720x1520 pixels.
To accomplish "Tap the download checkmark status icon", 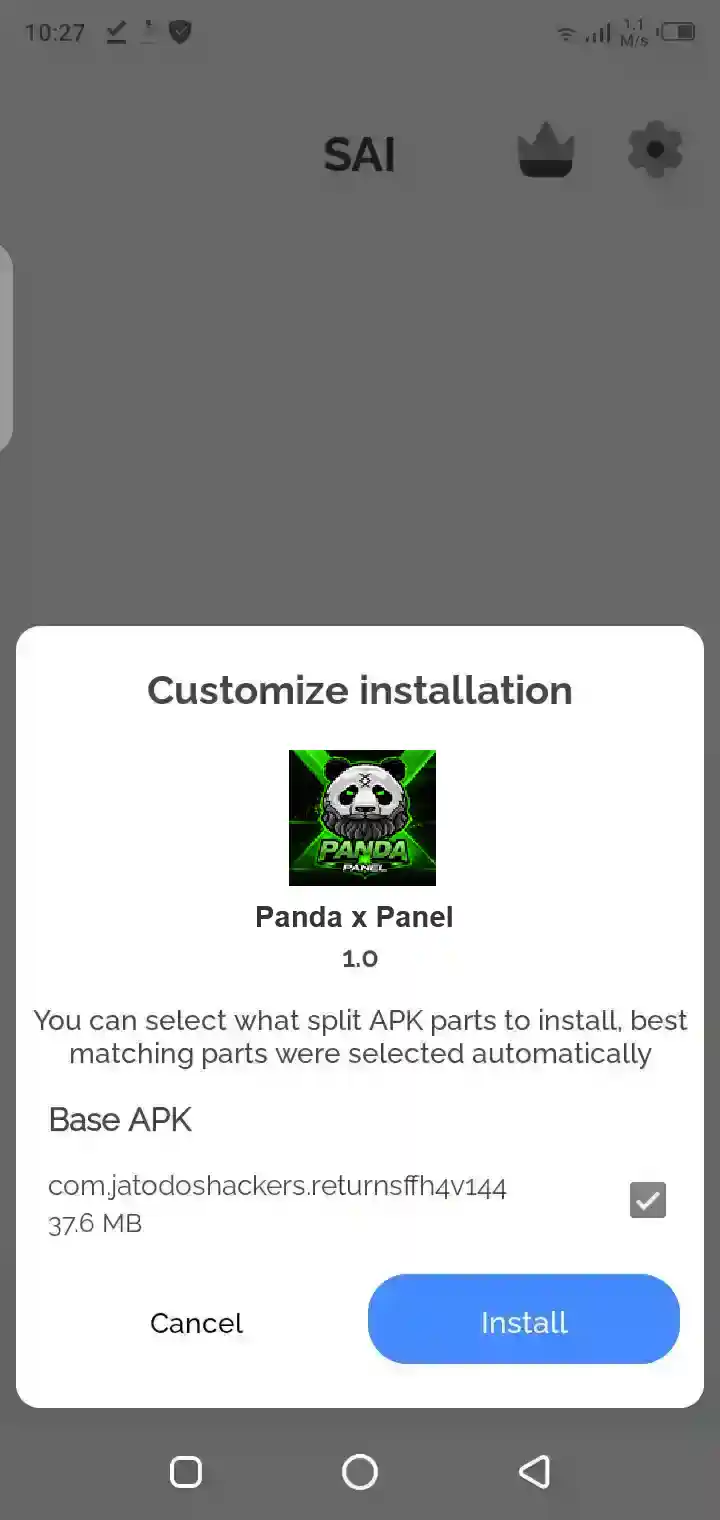I will 115,33.
